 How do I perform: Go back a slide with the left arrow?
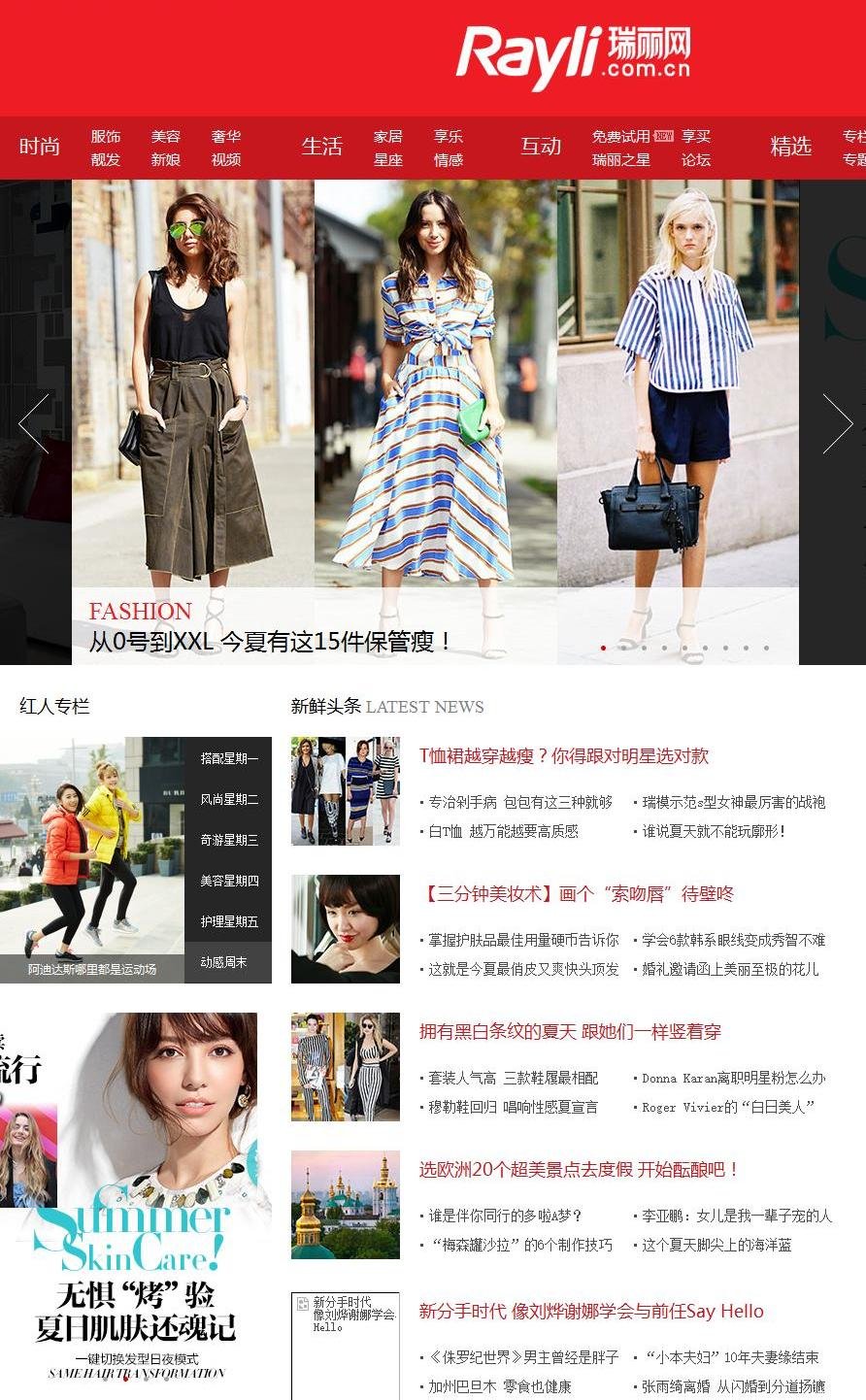click(x=34, y=423)
